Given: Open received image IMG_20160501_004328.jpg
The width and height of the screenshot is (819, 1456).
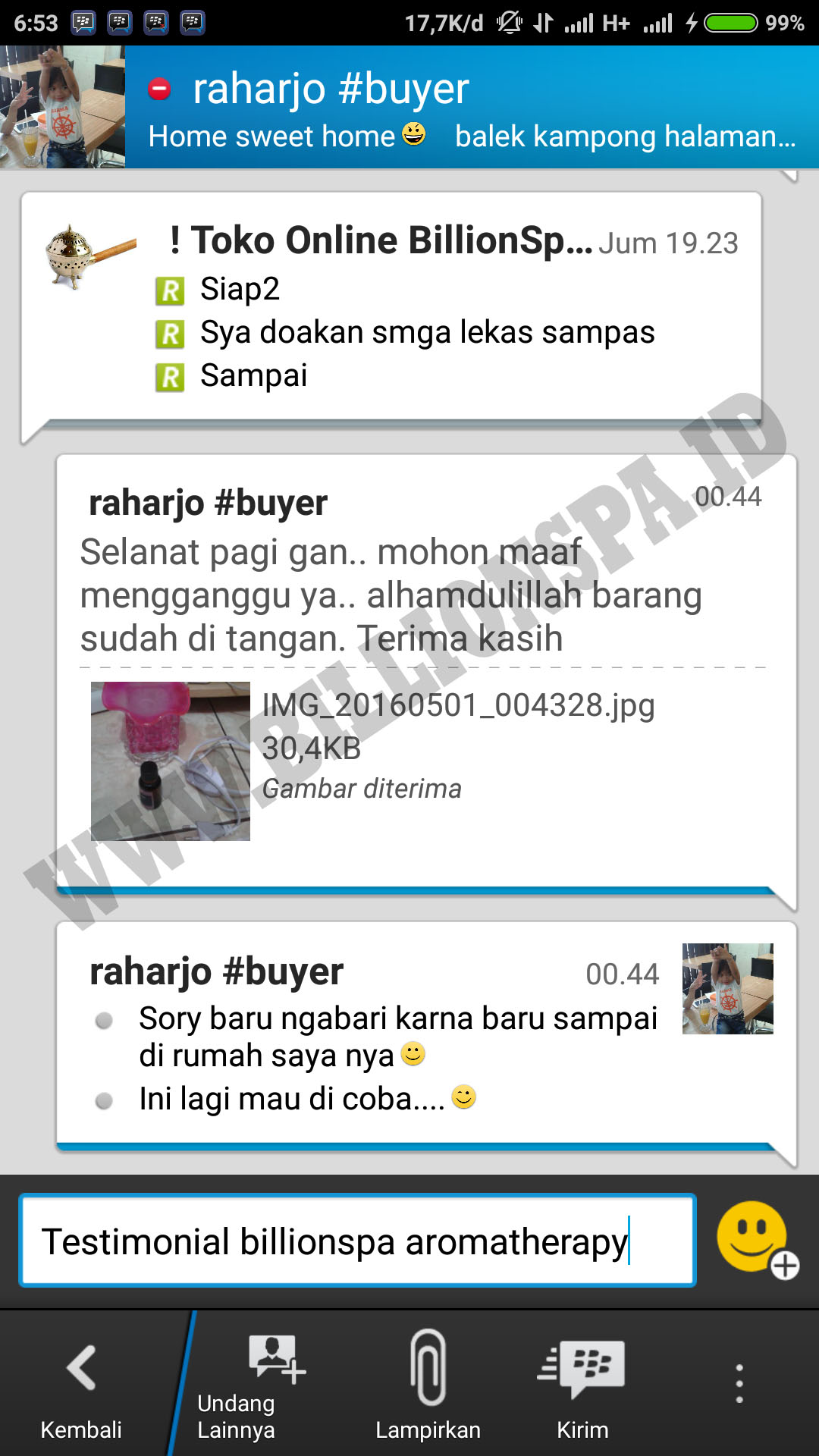Looking at the screenshot, I should (x=171, y=761).
